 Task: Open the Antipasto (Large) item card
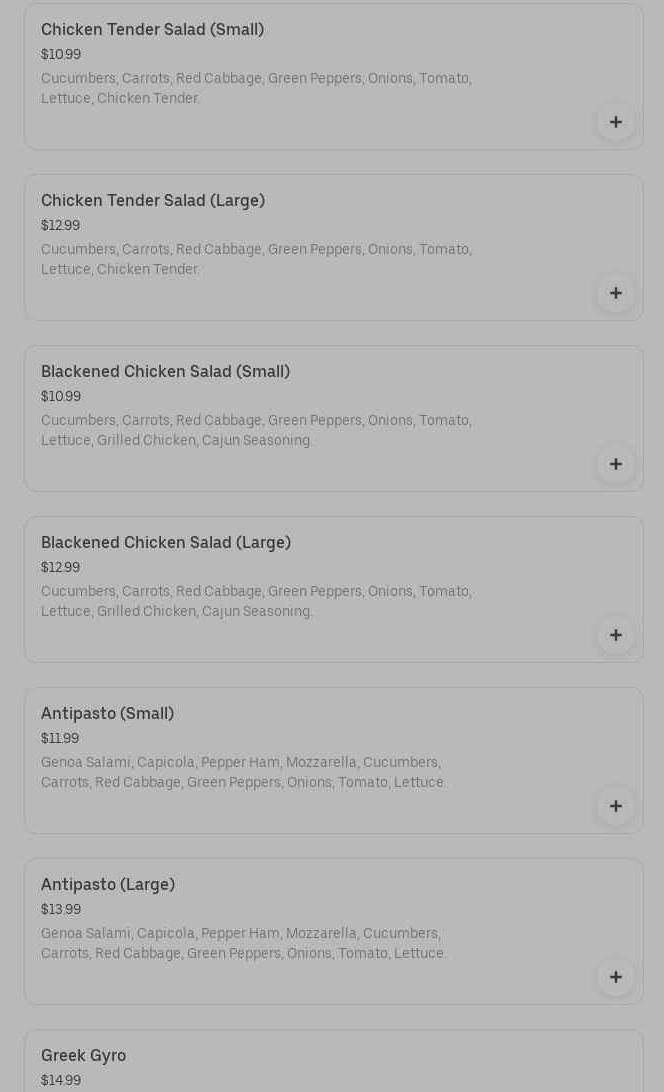point(333,931)
